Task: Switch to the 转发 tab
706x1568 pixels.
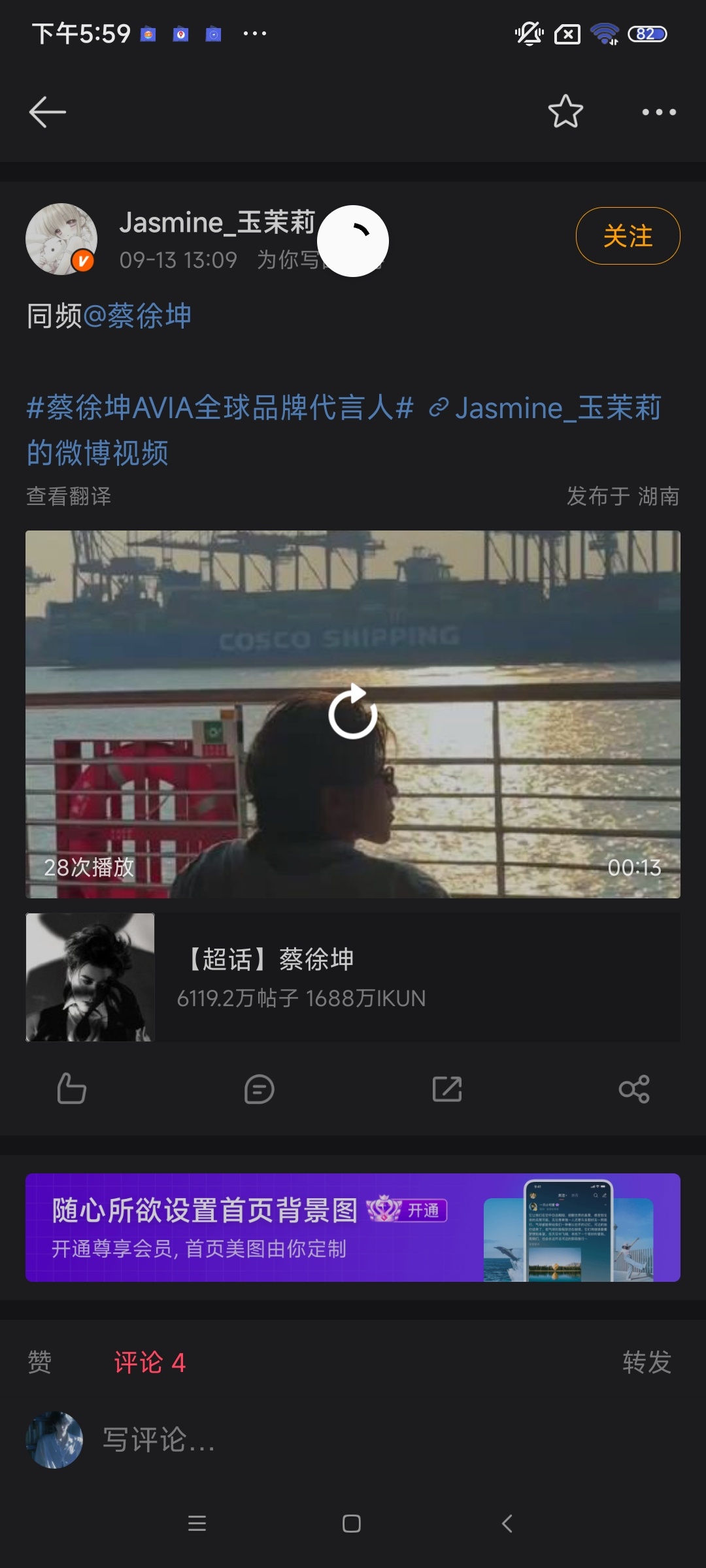Action: [x=647, y=1363]
